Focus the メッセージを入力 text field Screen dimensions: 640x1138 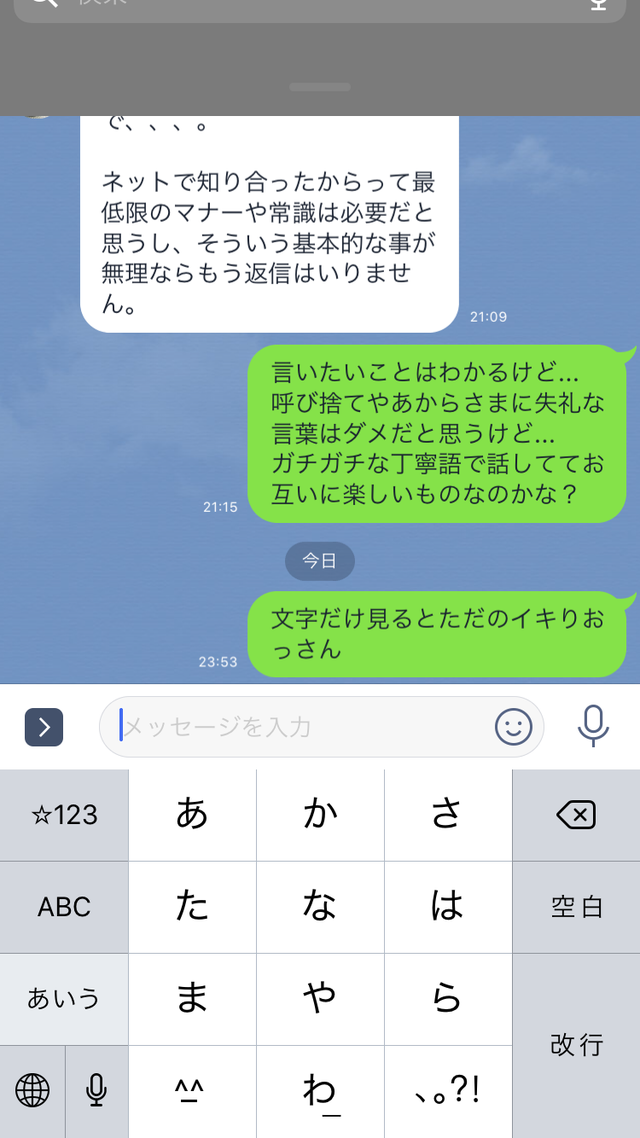tap(300, 727)
